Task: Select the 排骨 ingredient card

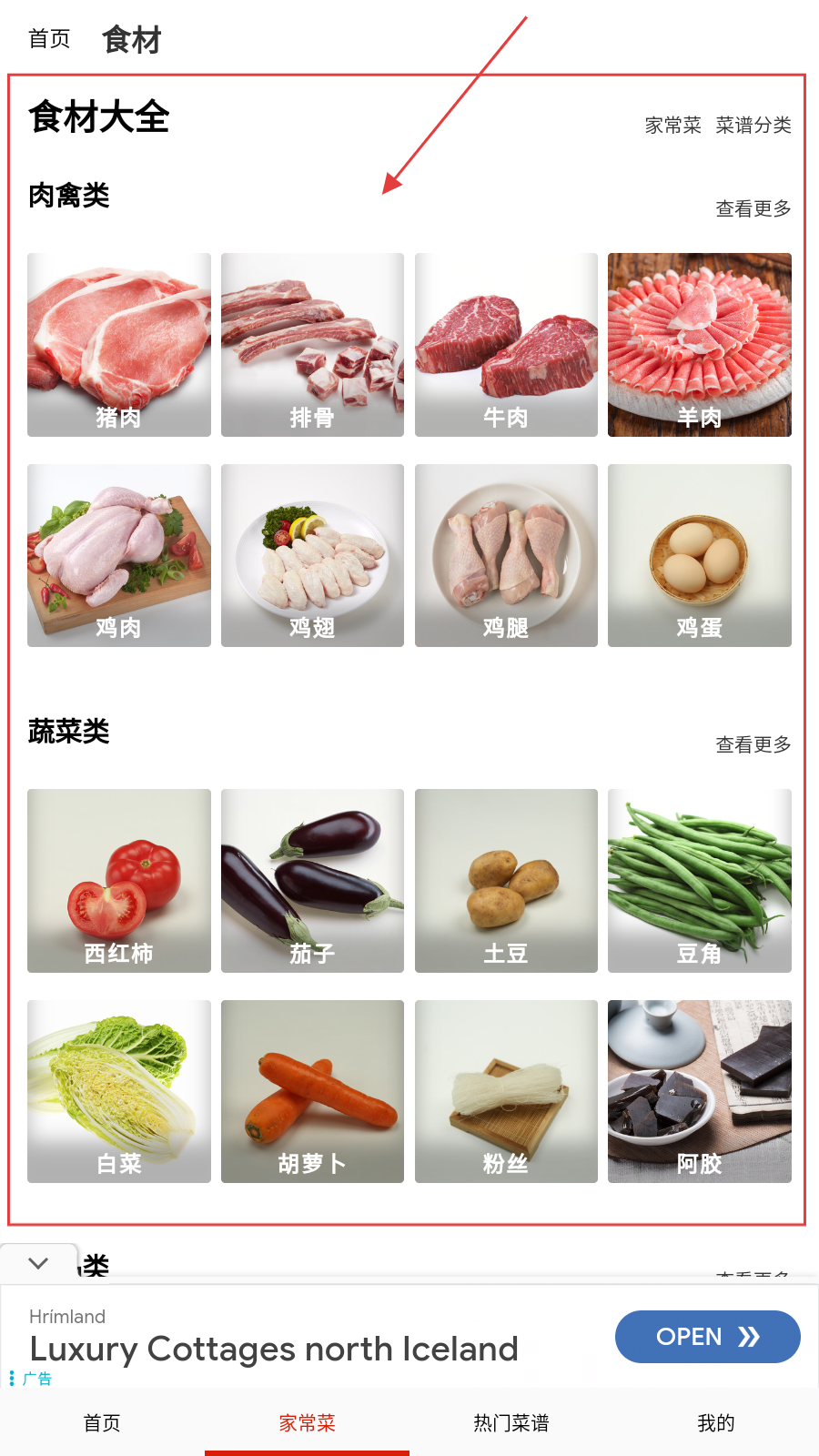Action: tap(312, 345)
